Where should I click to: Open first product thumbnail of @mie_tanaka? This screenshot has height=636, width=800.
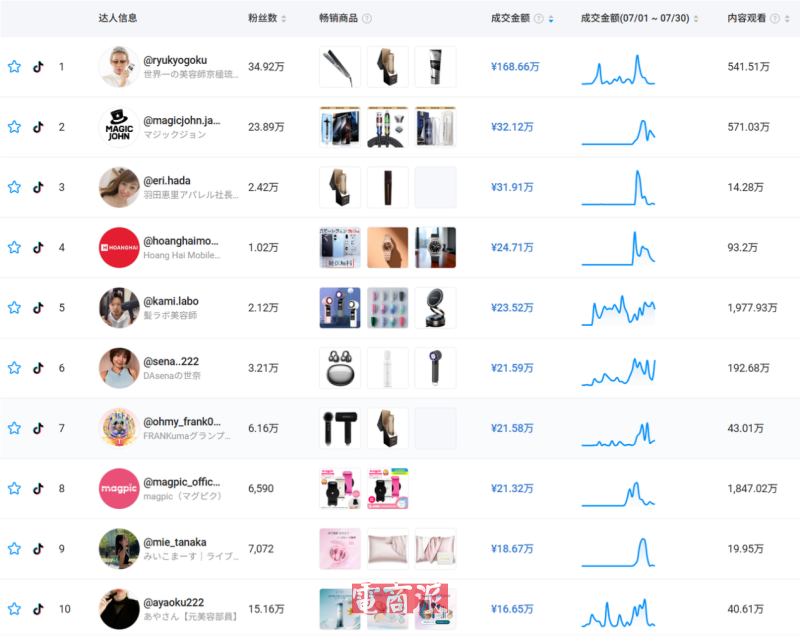tap(339, 548)
